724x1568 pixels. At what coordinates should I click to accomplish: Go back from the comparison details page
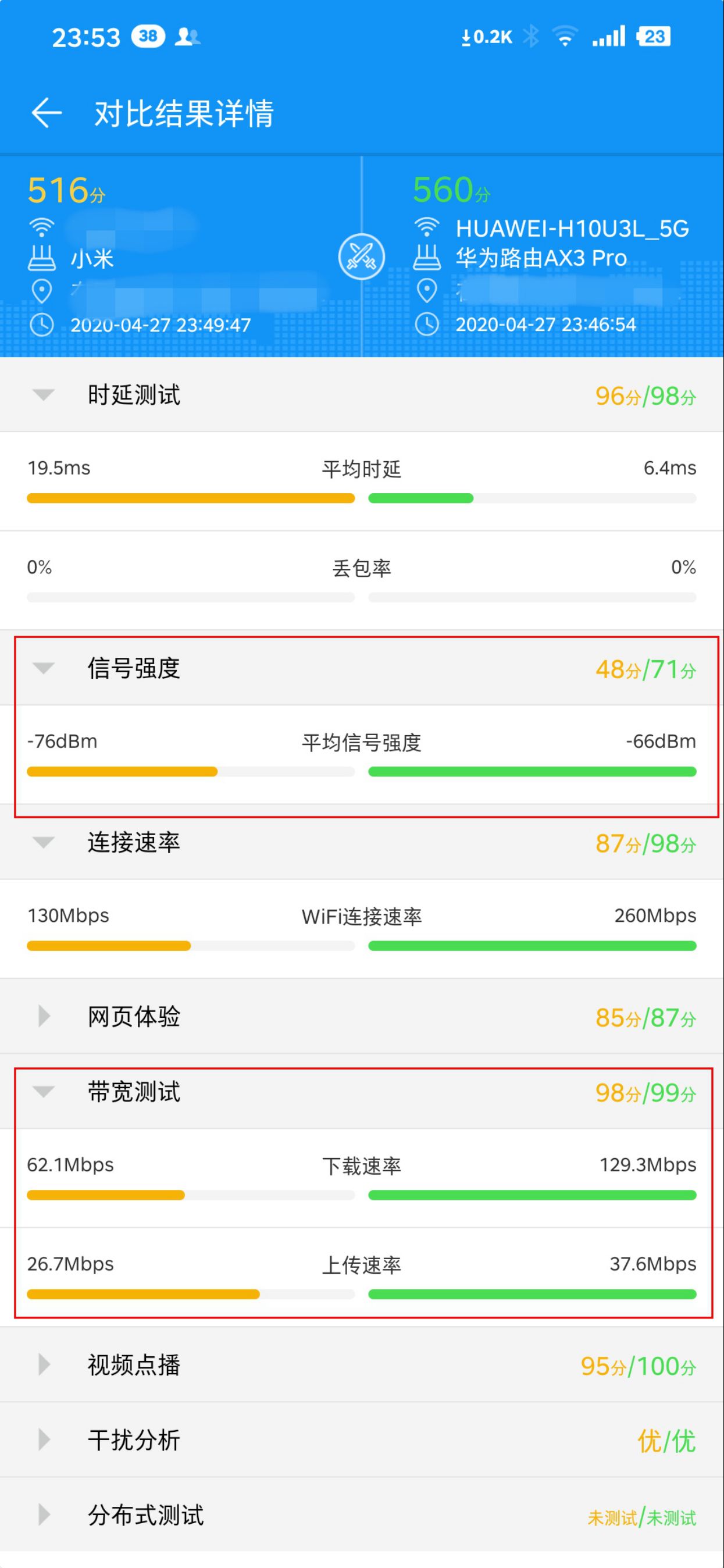pyautogui.click(x=47, y=113)
